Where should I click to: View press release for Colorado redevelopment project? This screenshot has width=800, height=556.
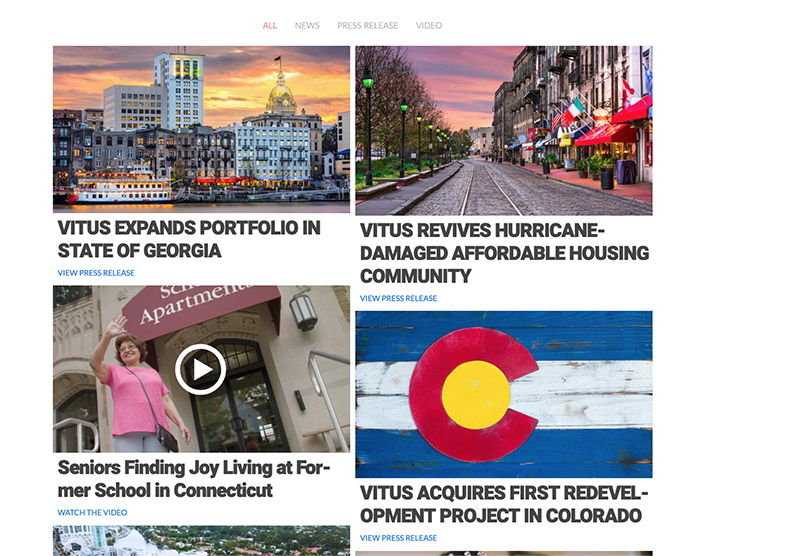pyautogui.click(x=398, y=538)
